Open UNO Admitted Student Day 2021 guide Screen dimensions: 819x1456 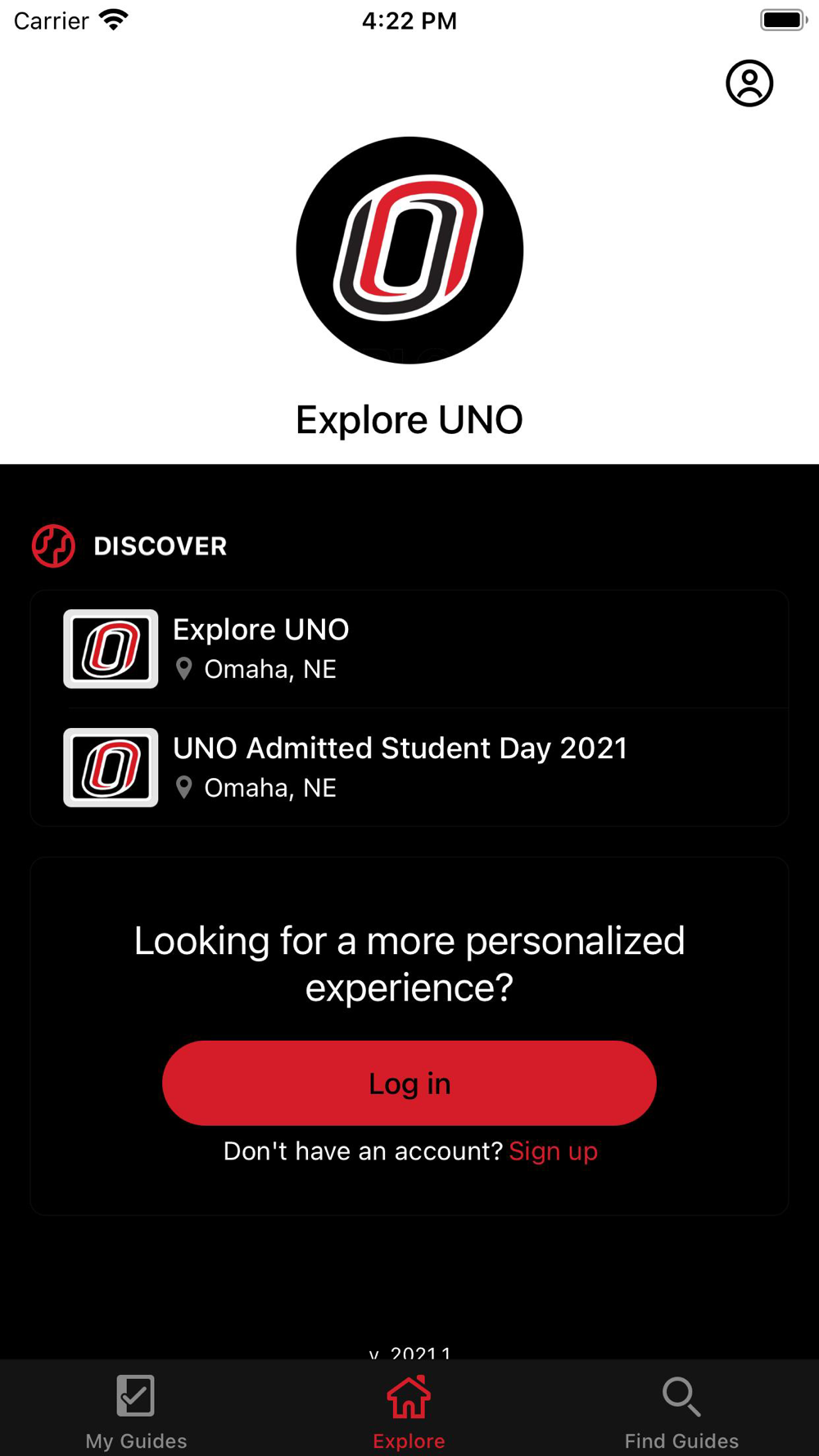tap(409, 767)
